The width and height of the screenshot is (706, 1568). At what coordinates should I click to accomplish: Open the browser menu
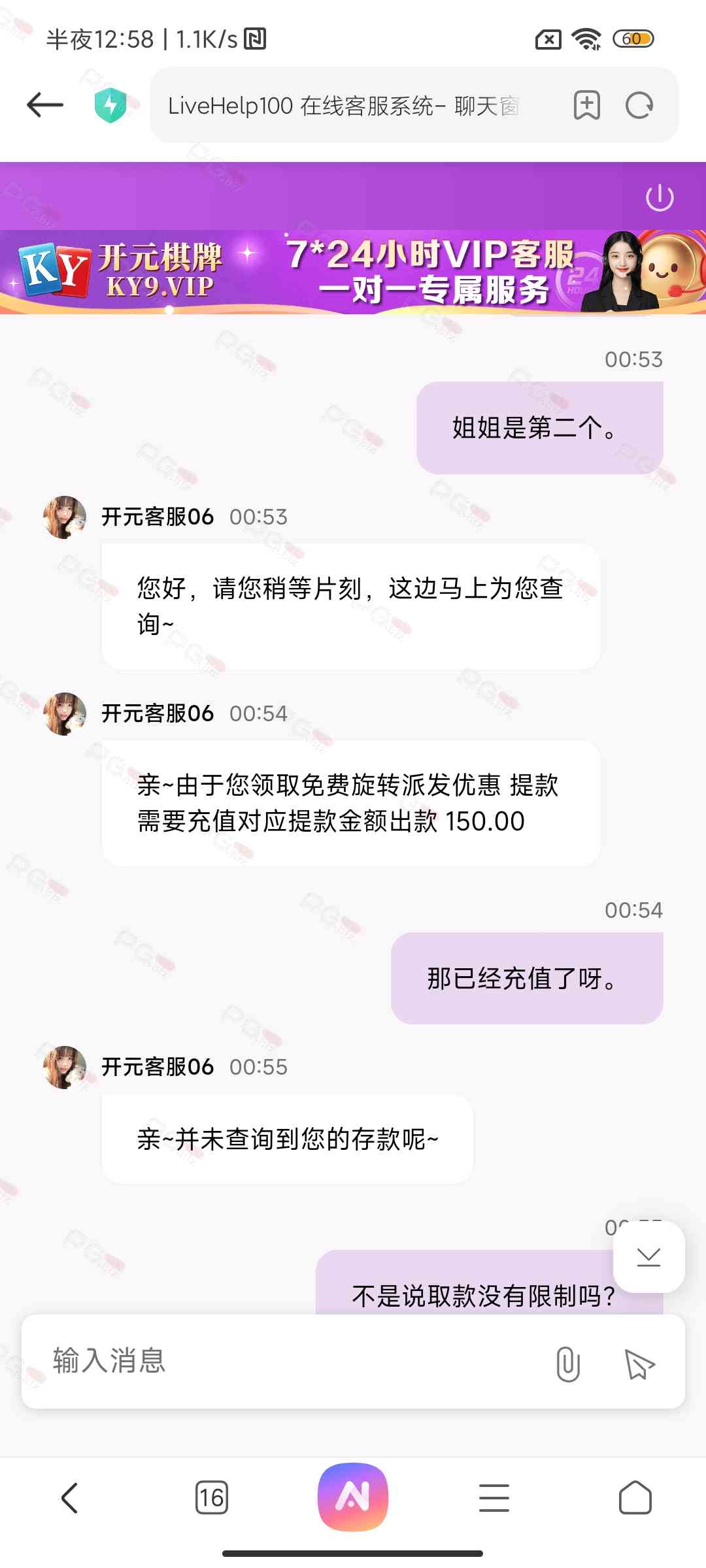(x=494, y=1497)
